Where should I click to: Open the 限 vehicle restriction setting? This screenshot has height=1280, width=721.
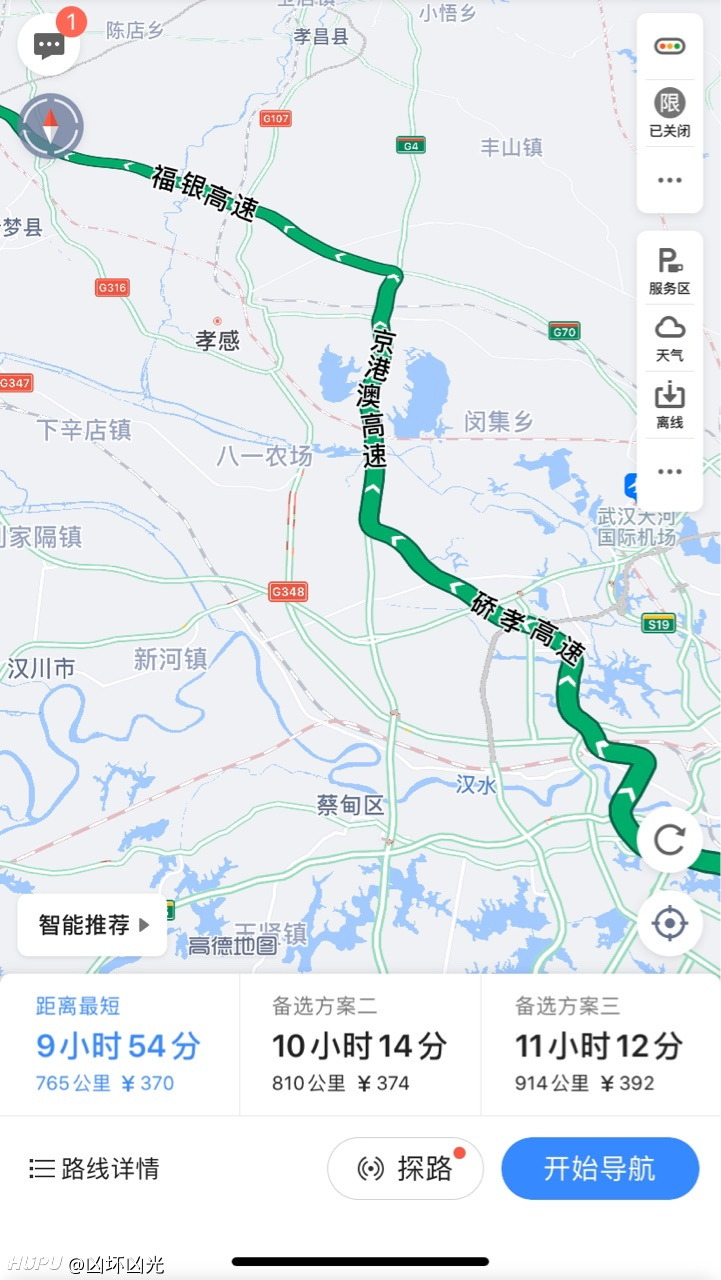point(670,113)
